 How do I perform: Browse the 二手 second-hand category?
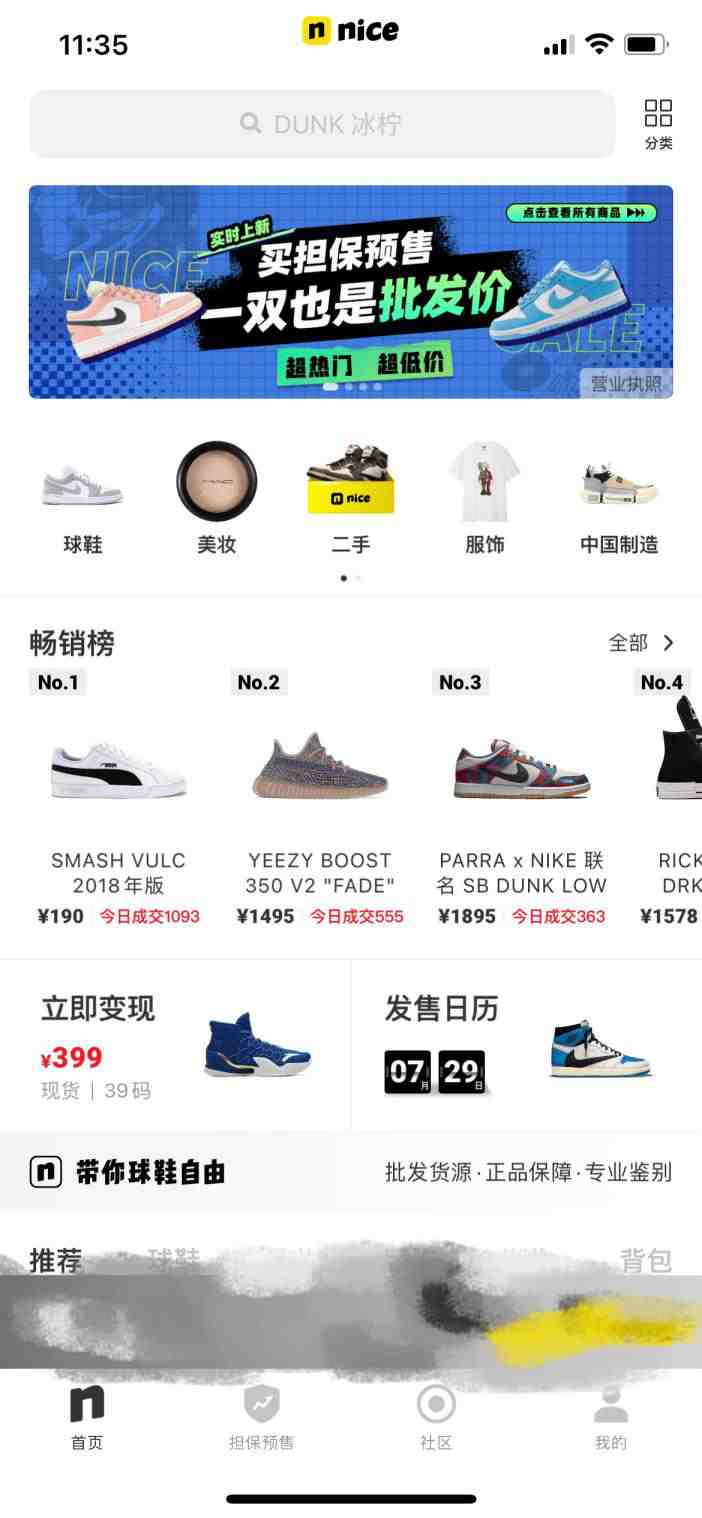(x=350, y=500)
